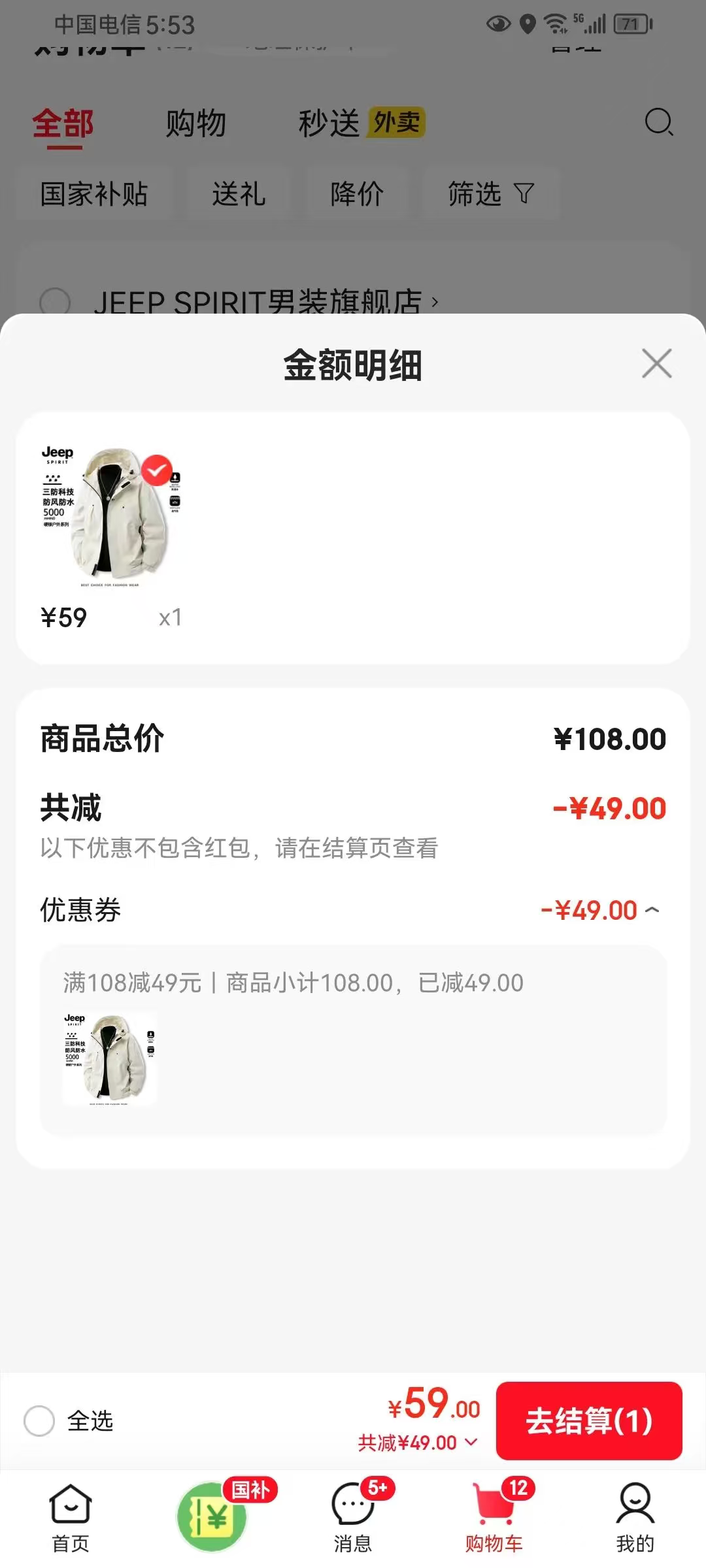Open the 国补 subsidy tab
The image size is (706, 1568).
(x=212, y=1517)
